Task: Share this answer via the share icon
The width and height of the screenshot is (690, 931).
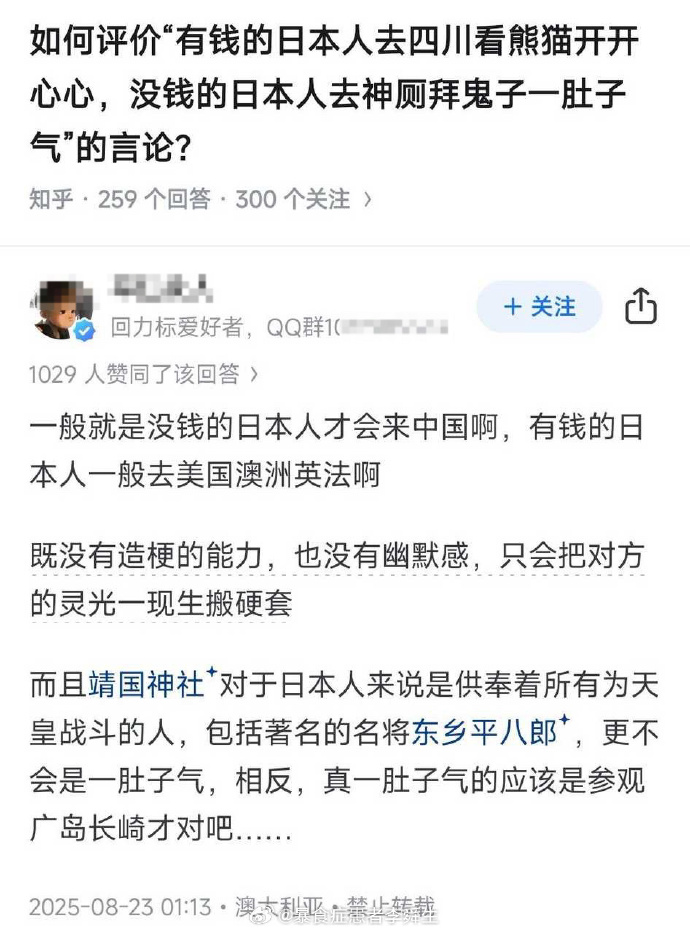Action: (641, 307)
